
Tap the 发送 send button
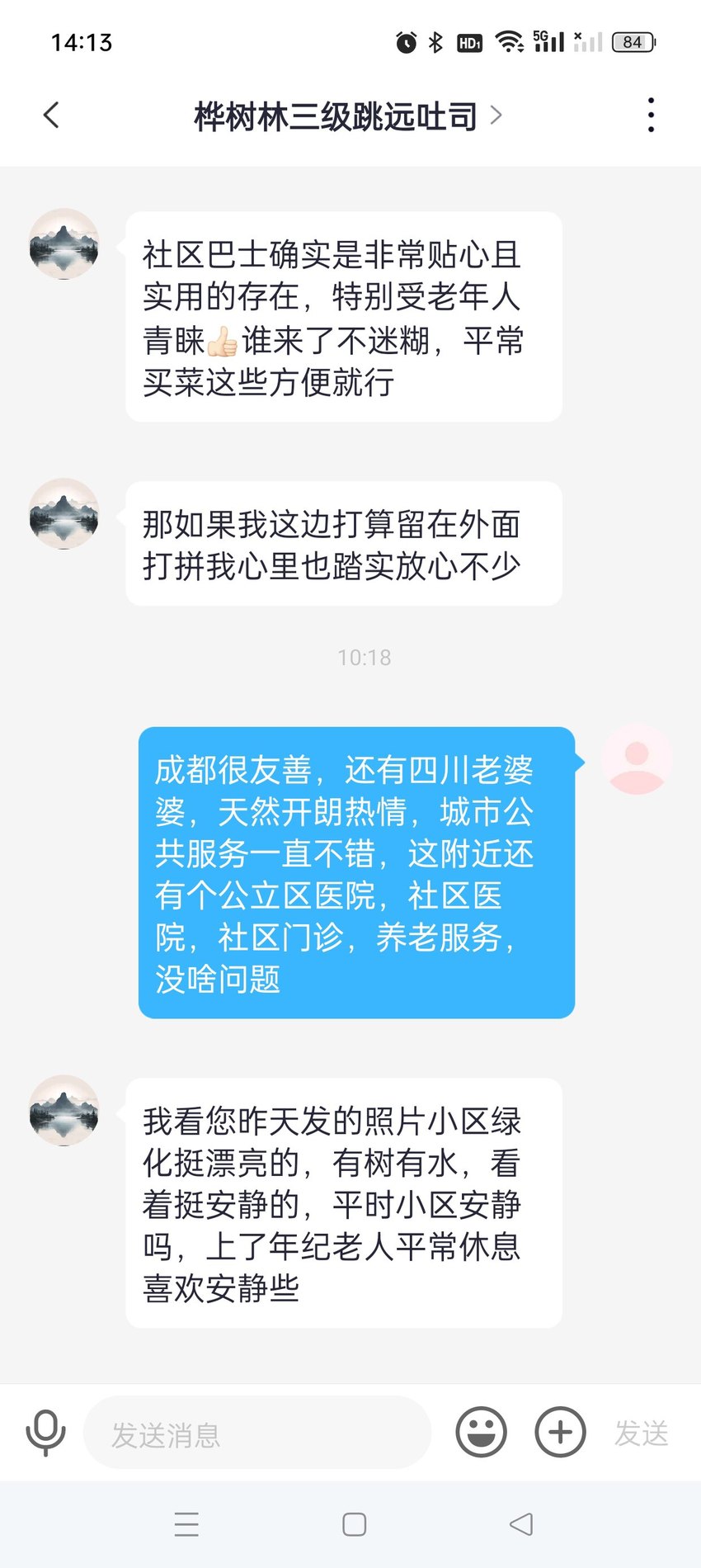641,1433
